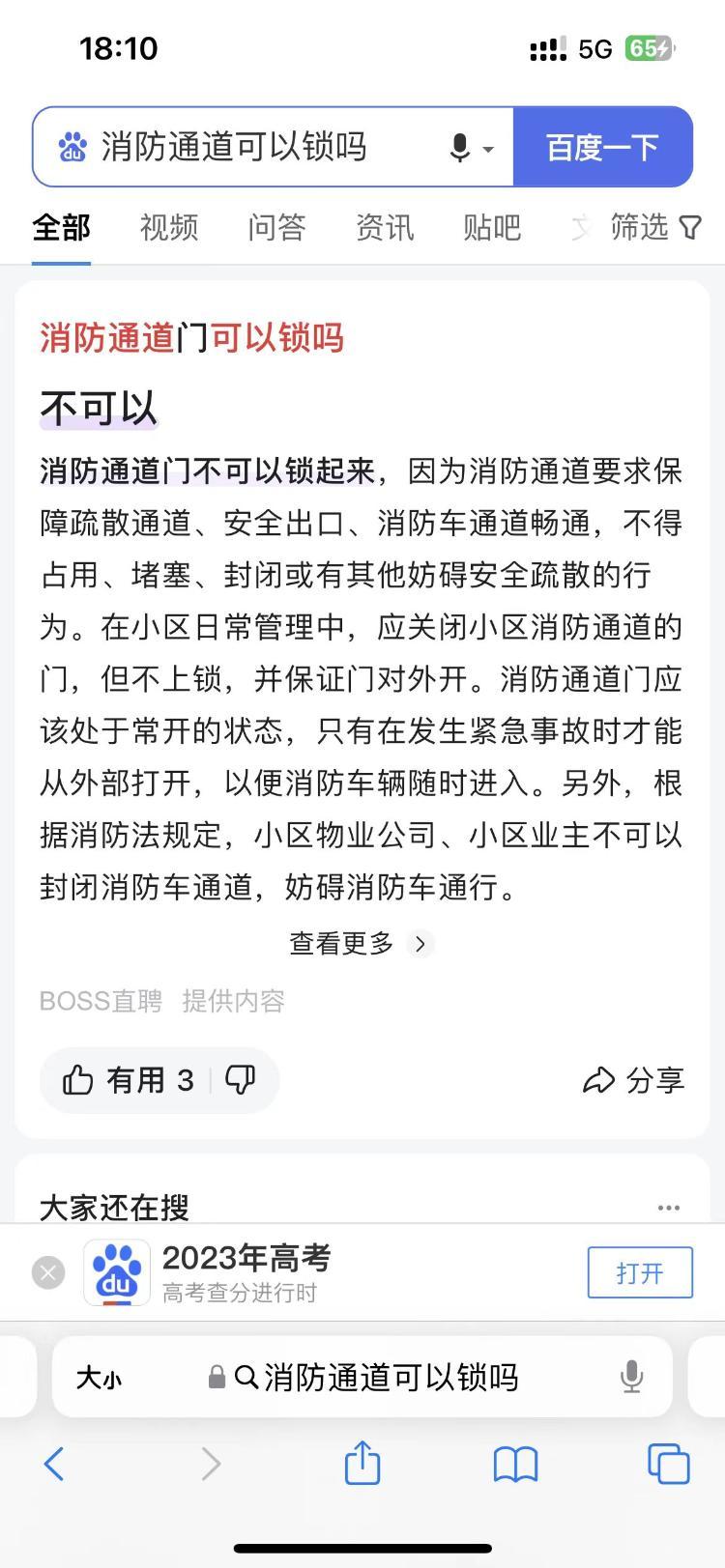Switch to the 视频 tab
725x1568 pixels.
(x=169, y=228)
